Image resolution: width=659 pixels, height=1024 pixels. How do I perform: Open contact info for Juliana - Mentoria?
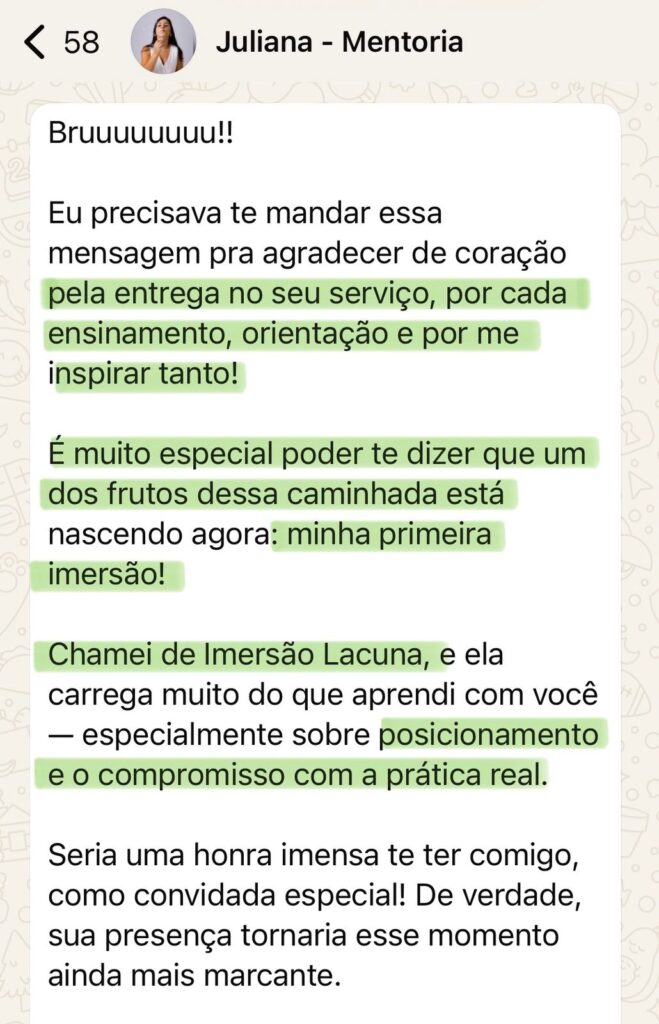[339, 43]
